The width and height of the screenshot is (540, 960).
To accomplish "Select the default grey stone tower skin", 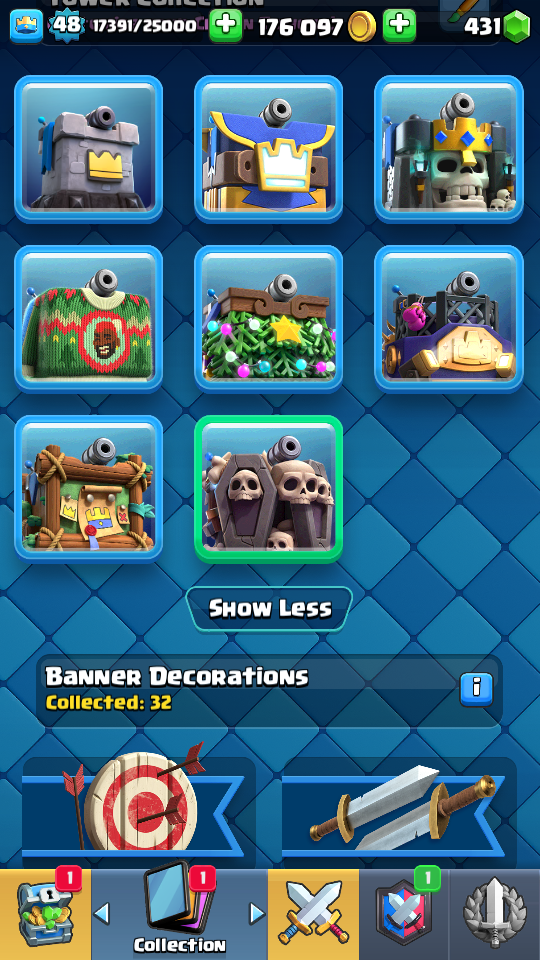I will [x=88, y=149].
